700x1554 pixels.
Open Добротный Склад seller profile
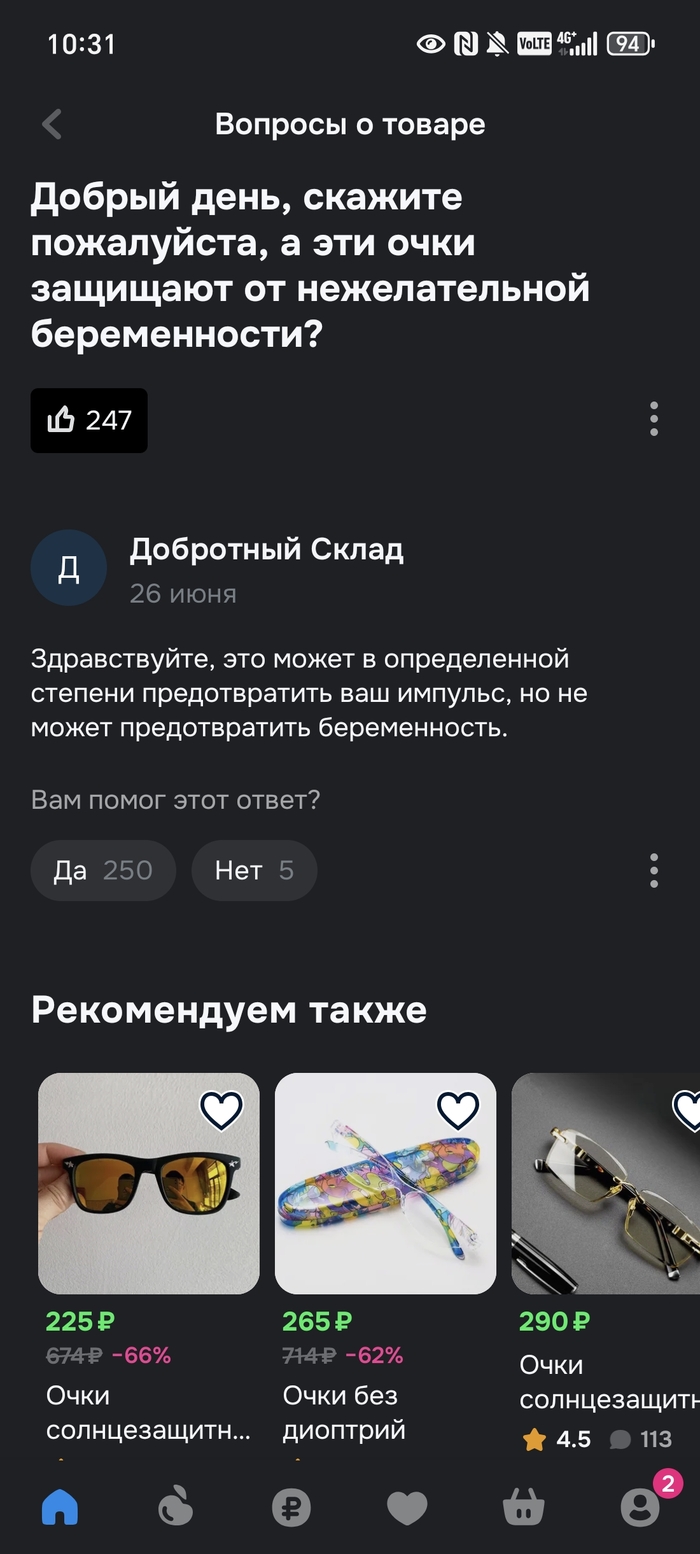tap(266, 549)
